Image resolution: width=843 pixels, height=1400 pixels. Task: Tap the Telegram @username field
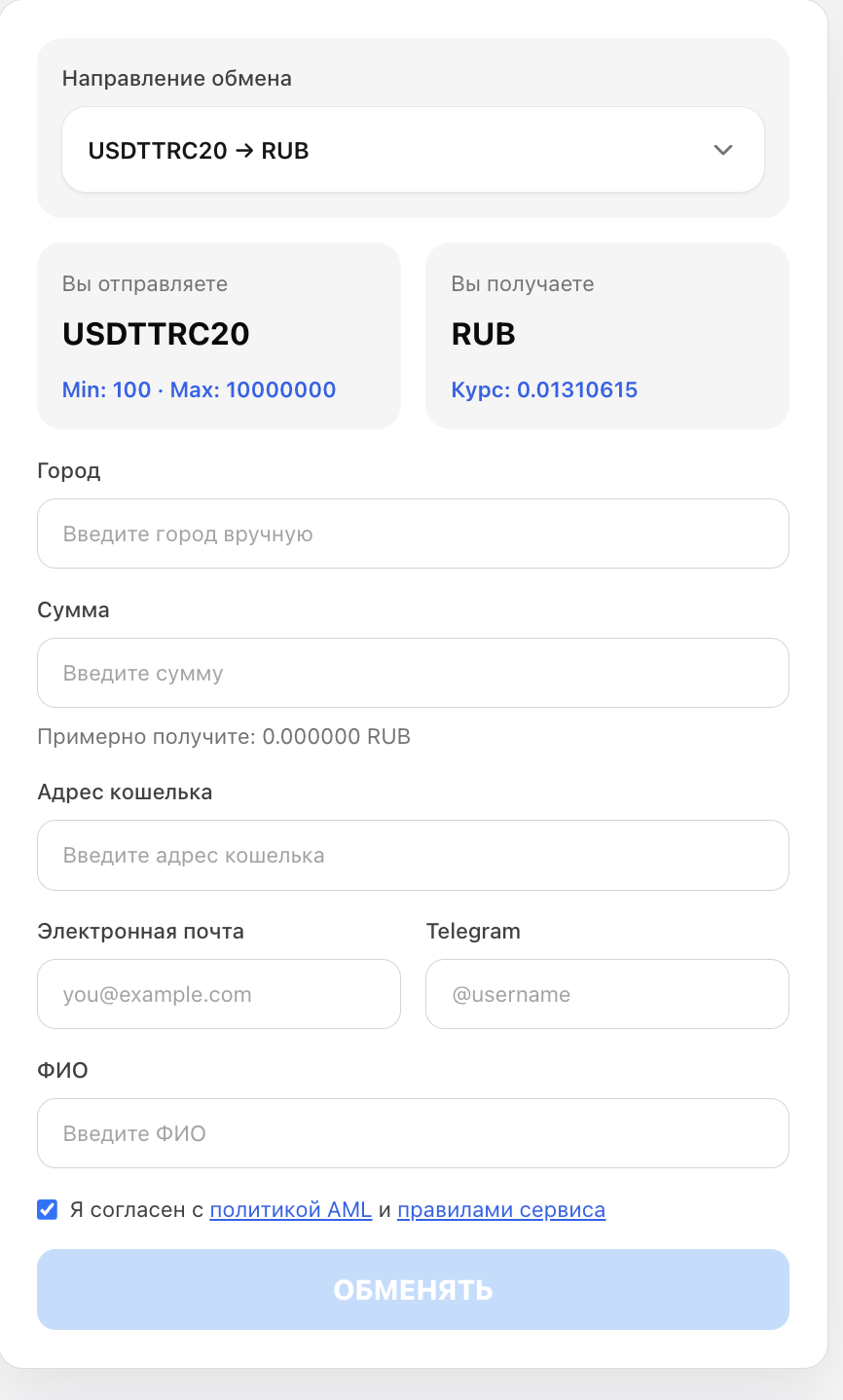pos(607,994)
